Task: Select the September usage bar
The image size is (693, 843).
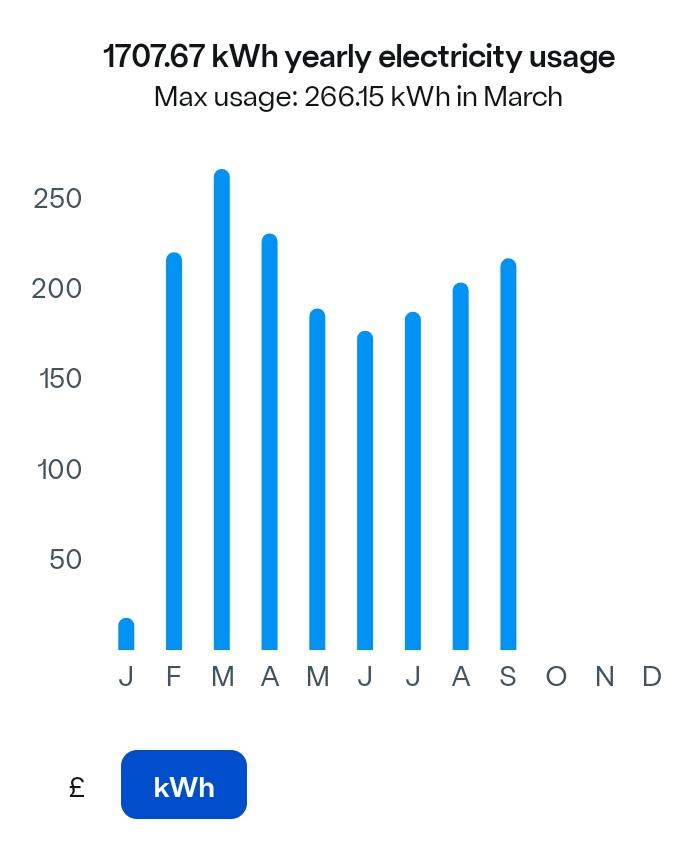Action: click(x=508, y=455)
